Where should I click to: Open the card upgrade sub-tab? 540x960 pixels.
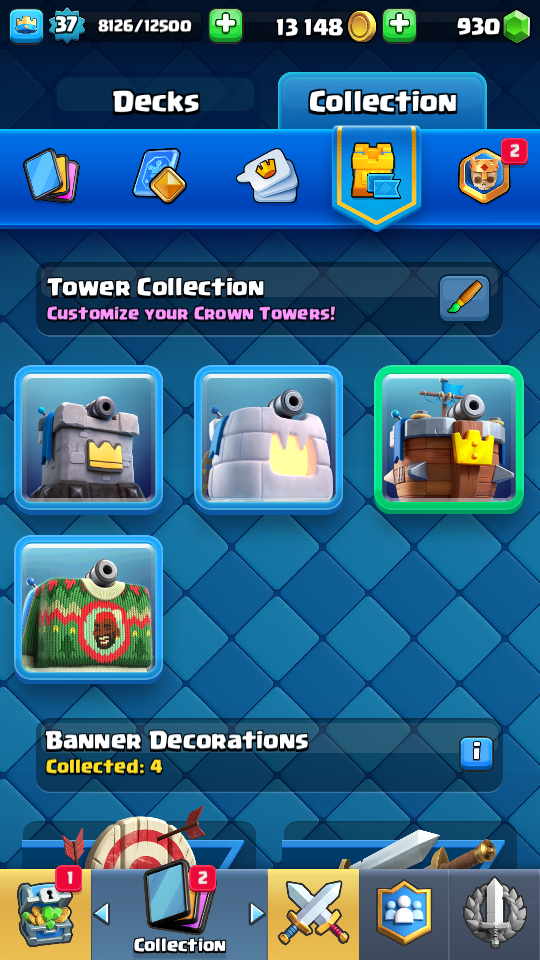pyautogui.click(x=159, y=176)
